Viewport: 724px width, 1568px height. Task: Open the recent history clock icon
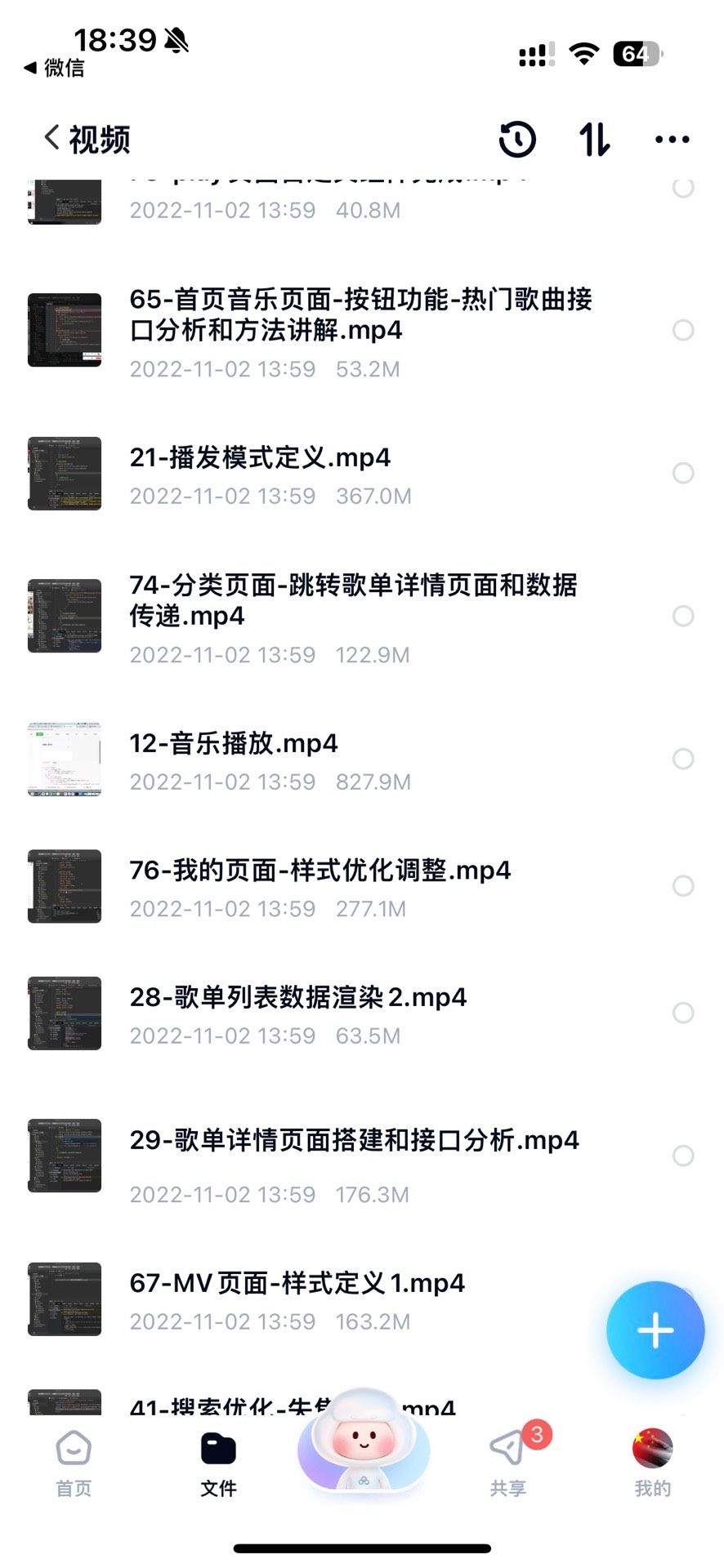517,139
